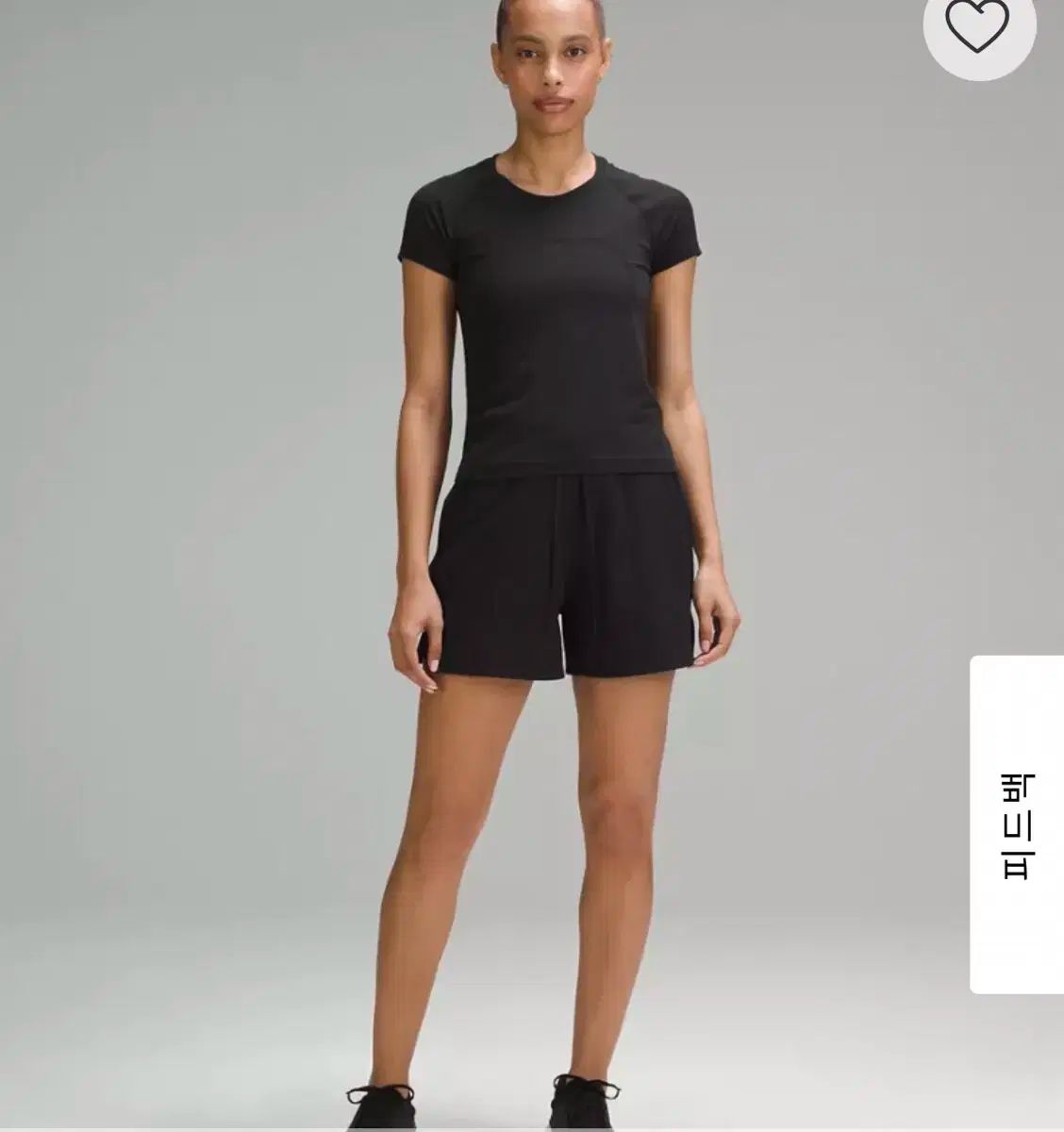Open the black tee product photo
1064x1132 pixels.
[531, 566]
